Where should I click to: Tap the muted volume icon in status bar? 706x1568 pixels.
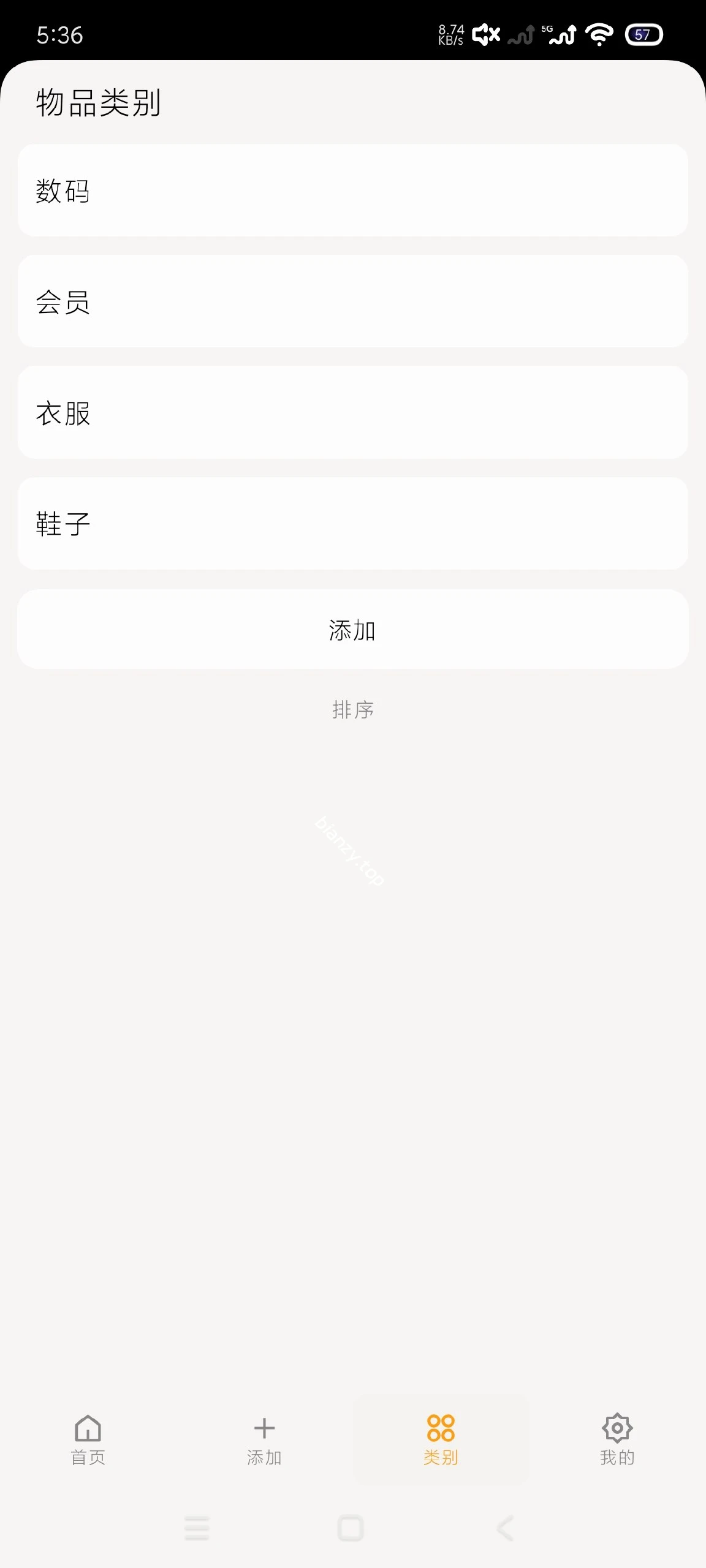point(484,34)
